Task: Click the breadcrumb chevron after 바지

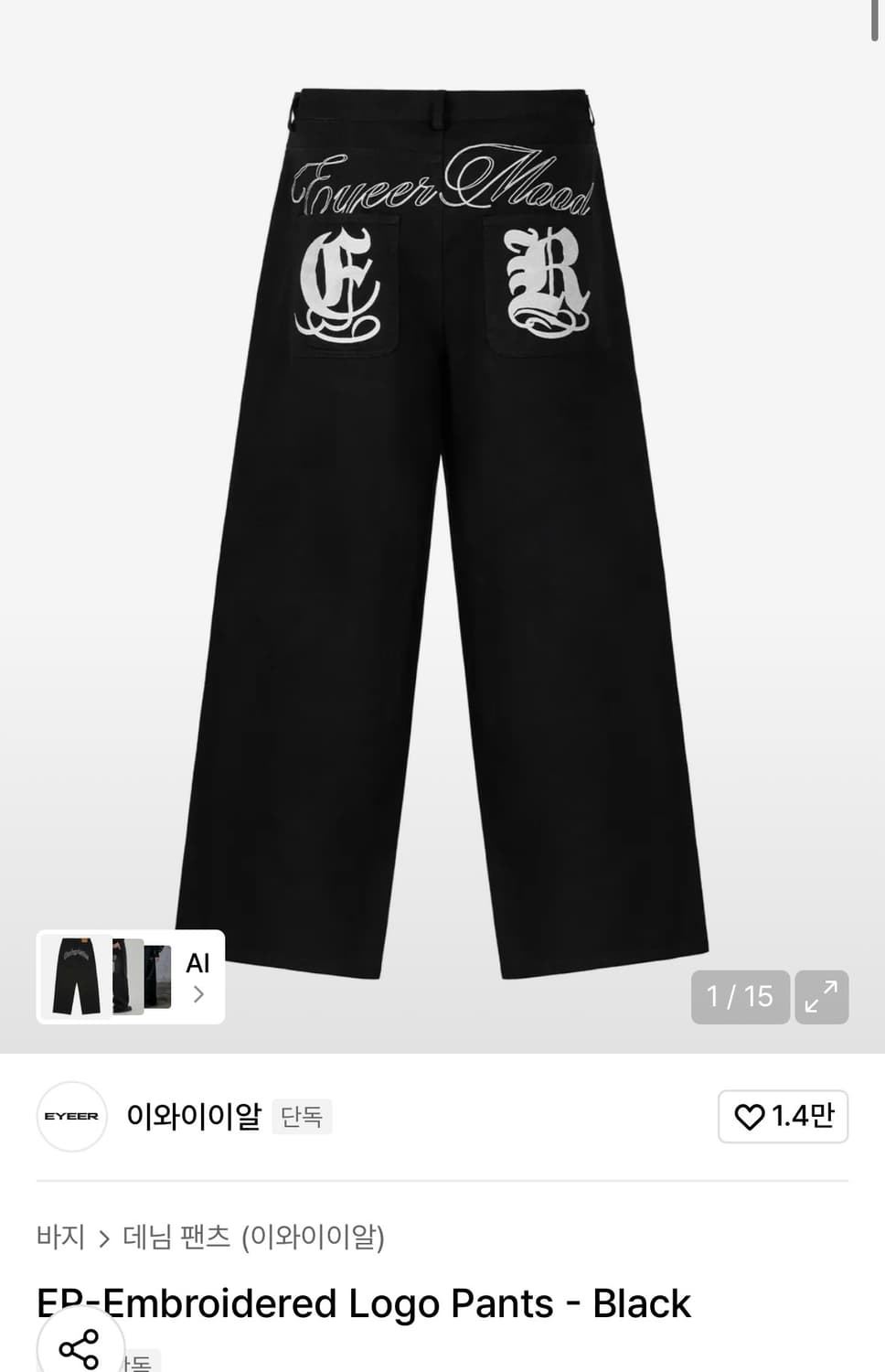Action: coord(103,1237)
